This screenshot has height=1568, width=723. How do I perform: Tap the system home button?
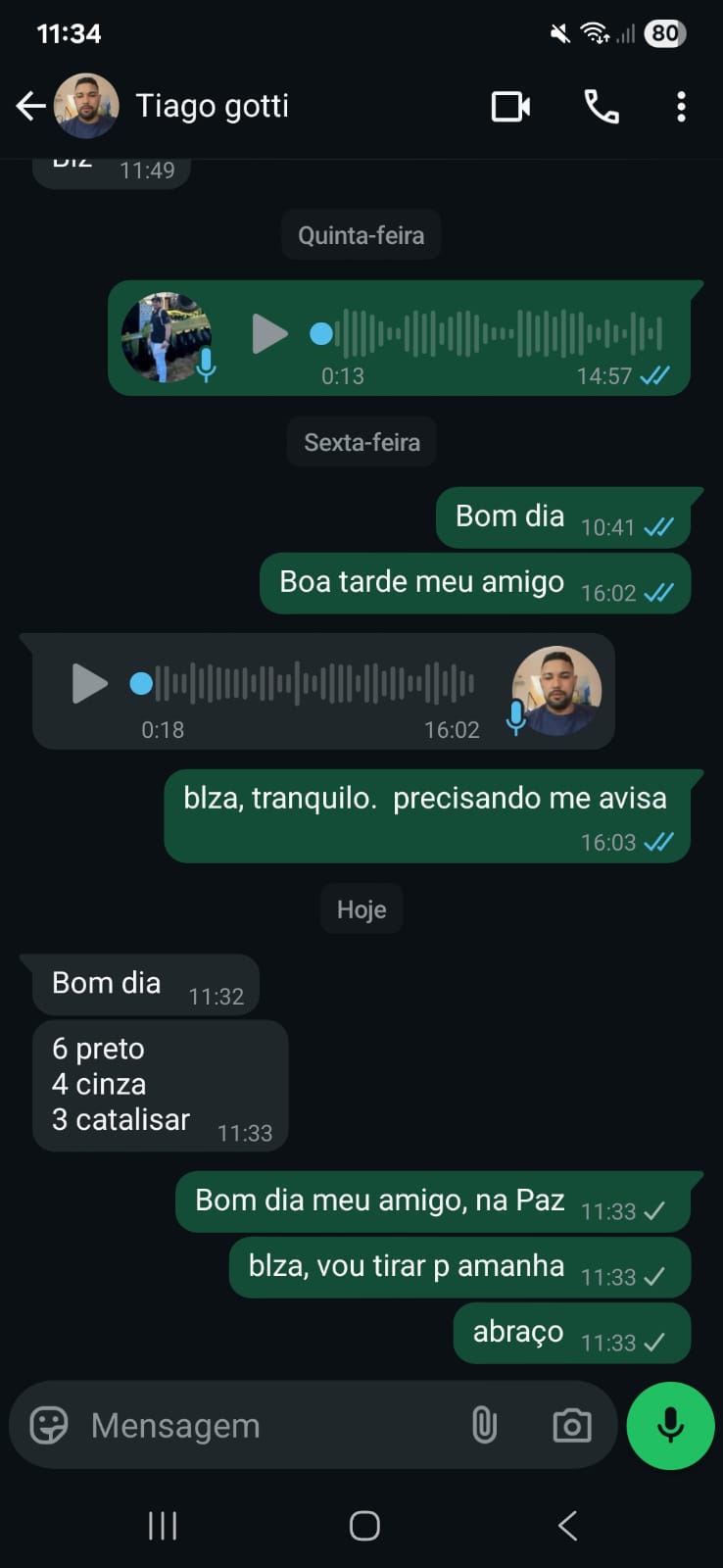(x=364, y=1525)
